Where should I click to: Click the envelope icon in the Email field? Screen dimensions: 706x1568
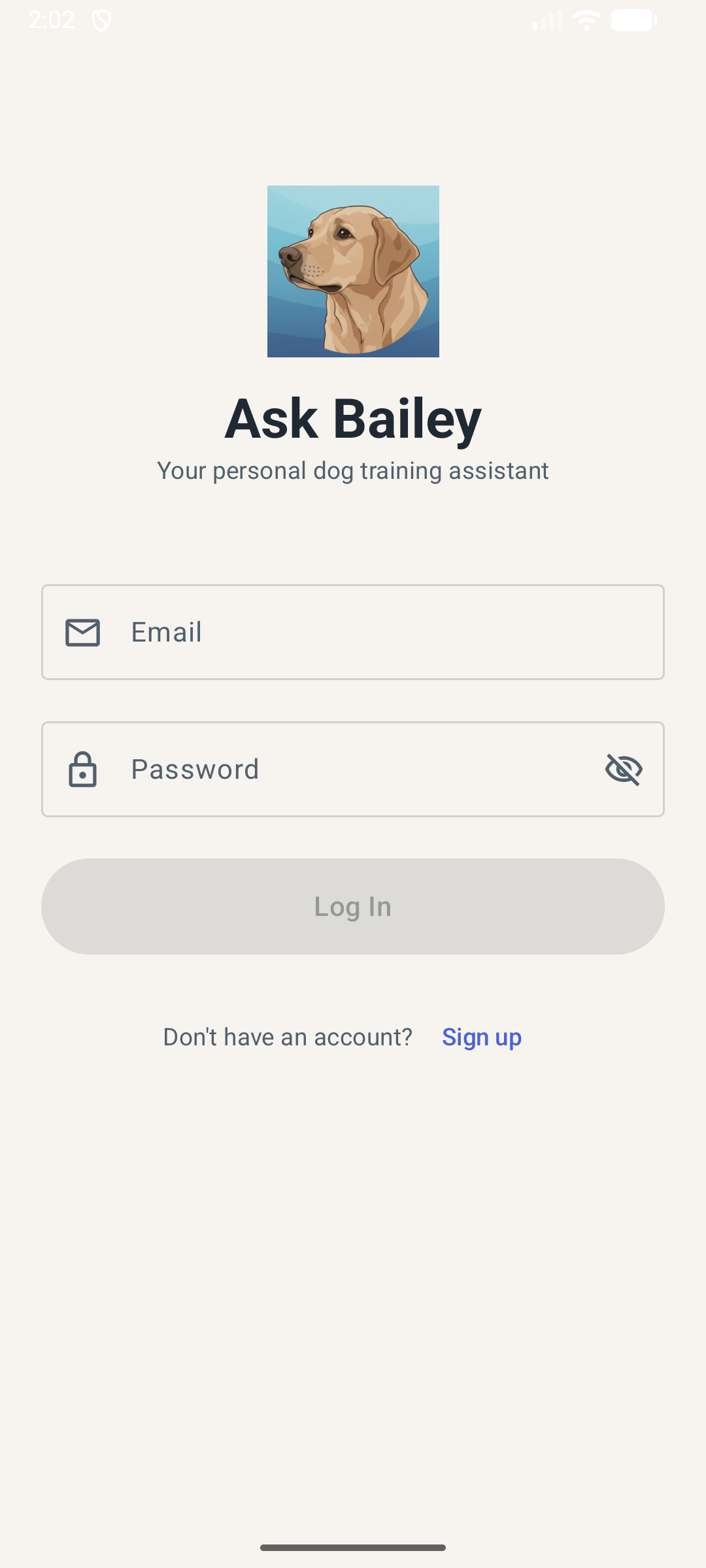(x=82, y=632)
